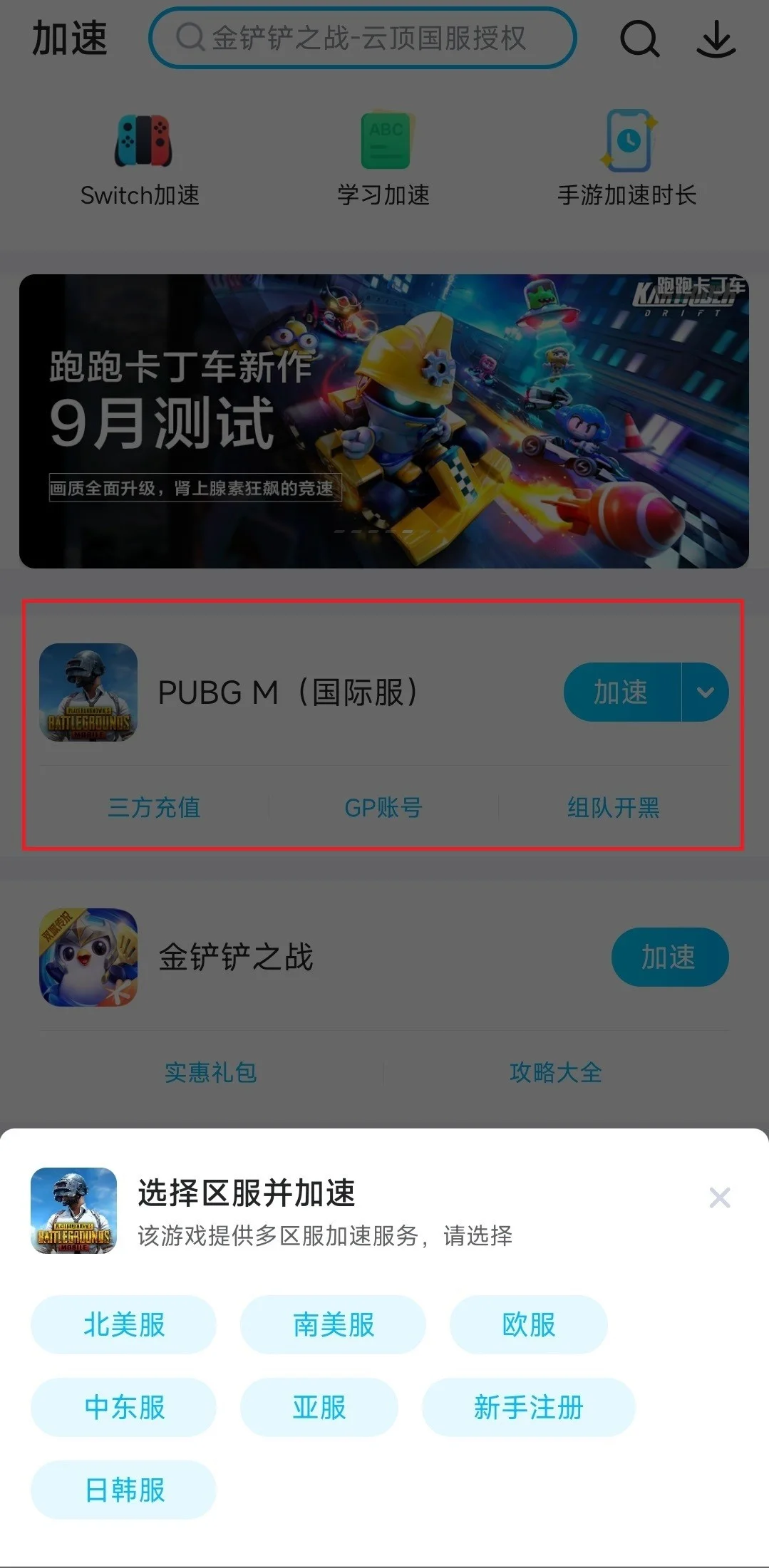Open 攻略大全 link
This screenshot has height=1568, width=769.
pyautogui.click(x=555, y=1072)
